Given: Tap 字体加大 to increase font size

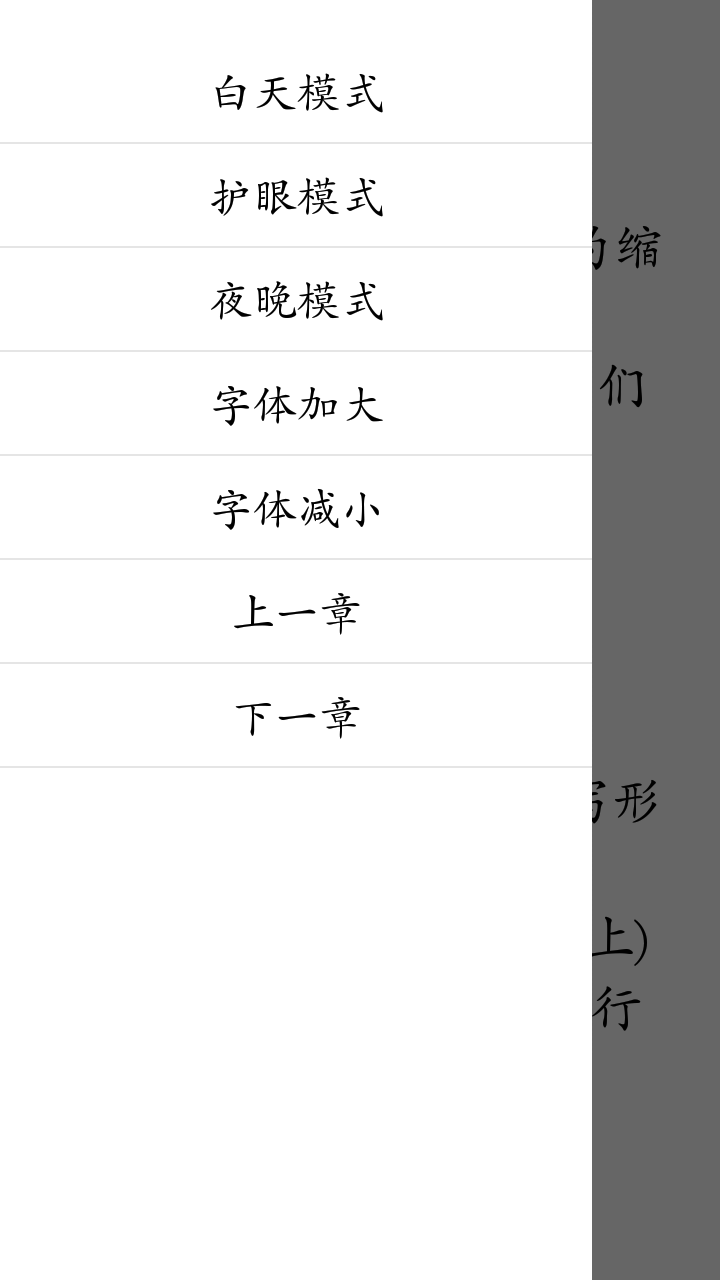Looking at the screenshot, I should (297, 405).
